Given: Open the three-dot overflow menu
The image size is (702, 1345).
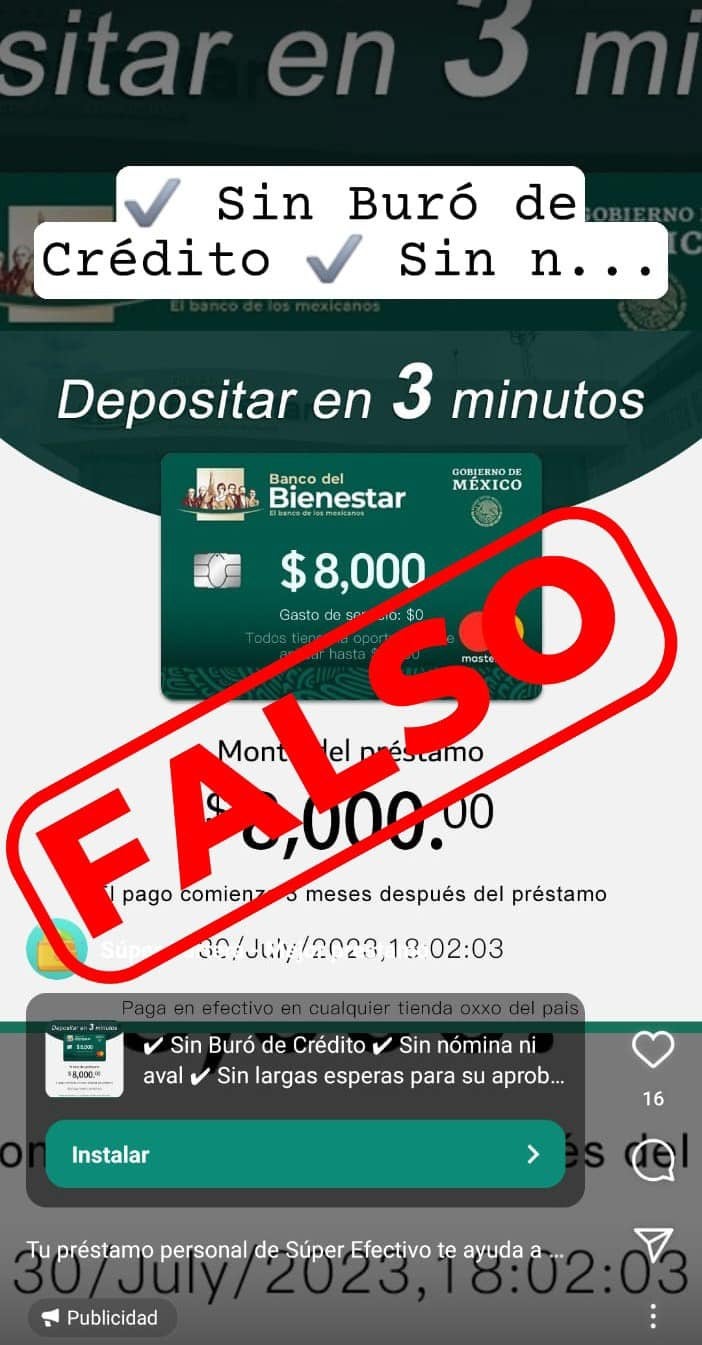Looking at the screenshot, I should tap(653, 1316).
